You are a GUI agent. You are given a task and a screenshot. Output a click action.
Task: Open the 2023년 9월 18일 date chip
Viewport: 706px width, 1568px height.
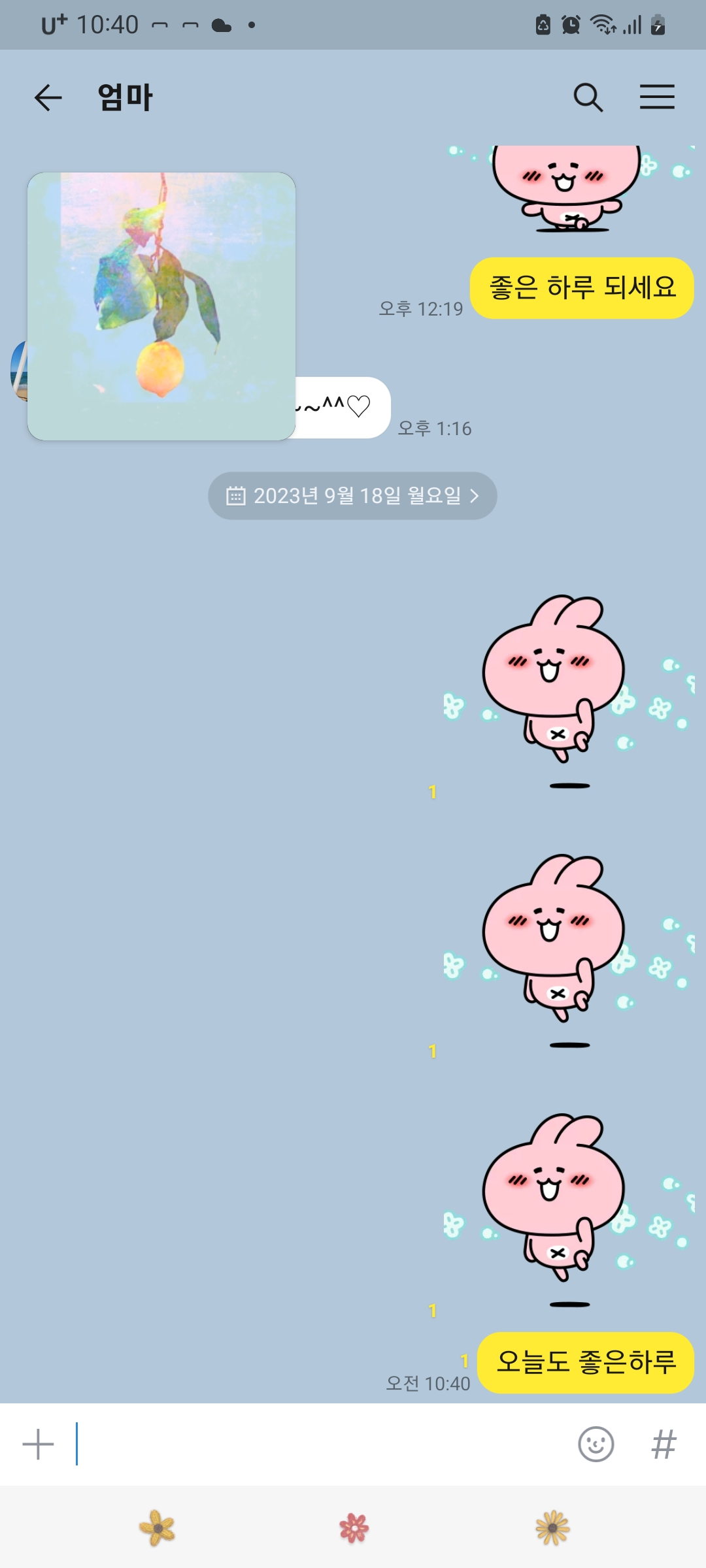click(352, 496)
